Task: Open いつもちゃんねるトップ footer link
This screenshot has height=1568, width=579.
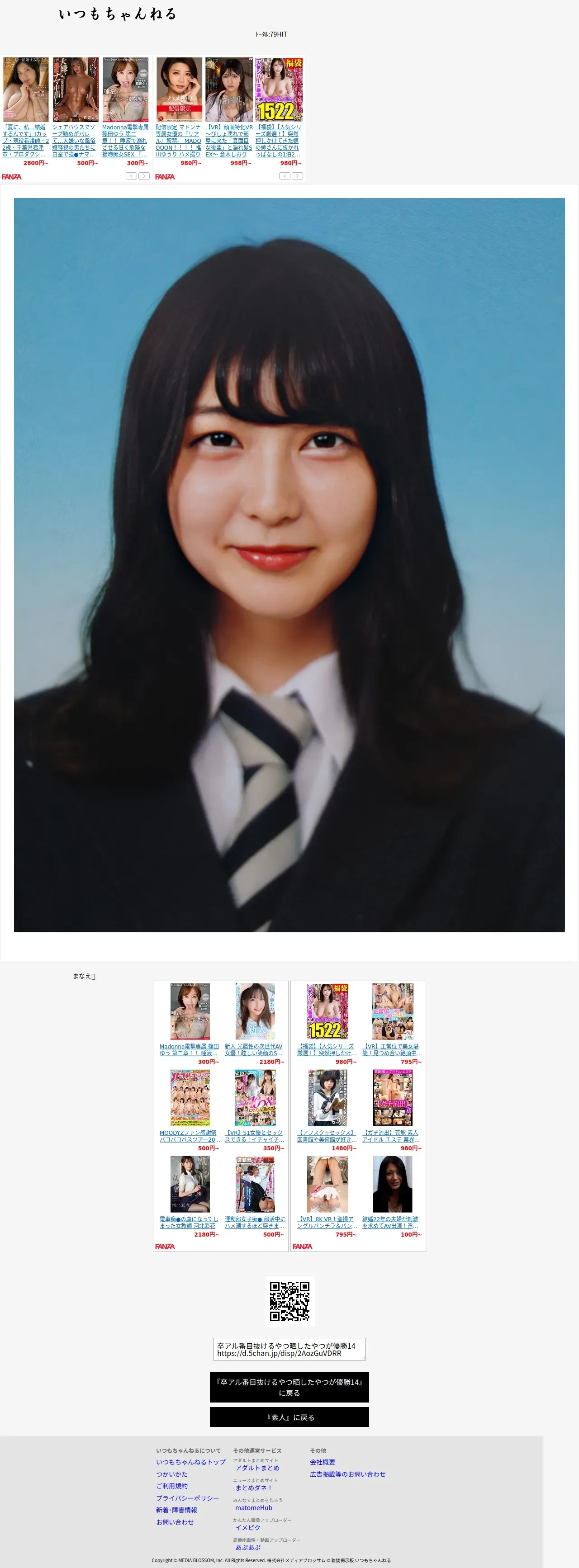Action: click(x=190, y=1462)
